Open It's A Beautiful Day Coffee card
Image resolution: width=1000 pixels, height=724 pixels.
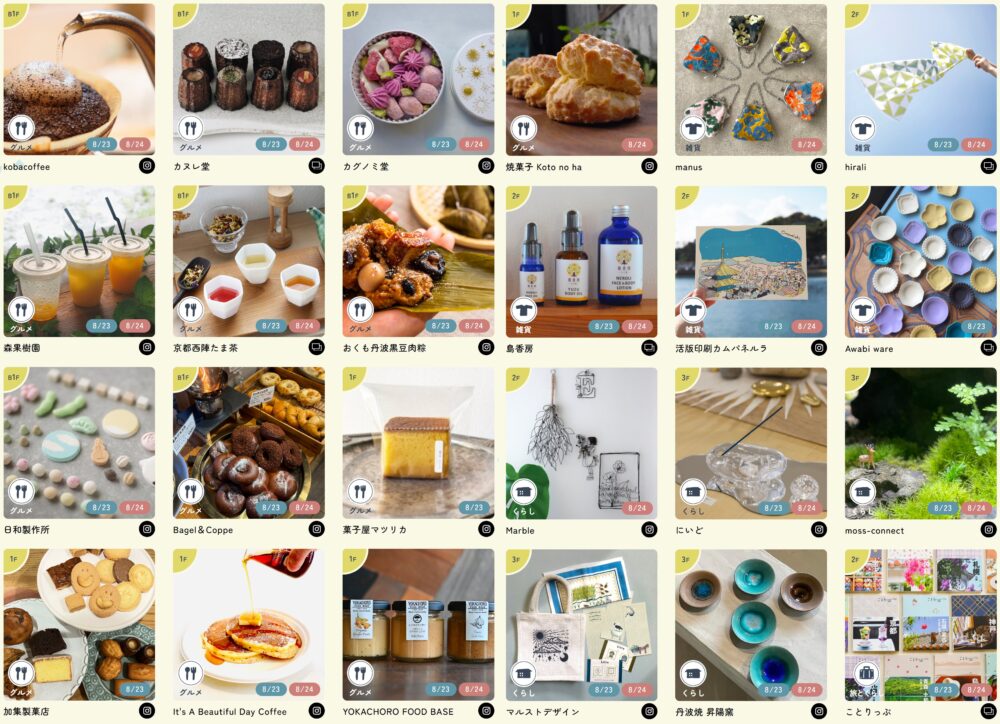[248, 623]
